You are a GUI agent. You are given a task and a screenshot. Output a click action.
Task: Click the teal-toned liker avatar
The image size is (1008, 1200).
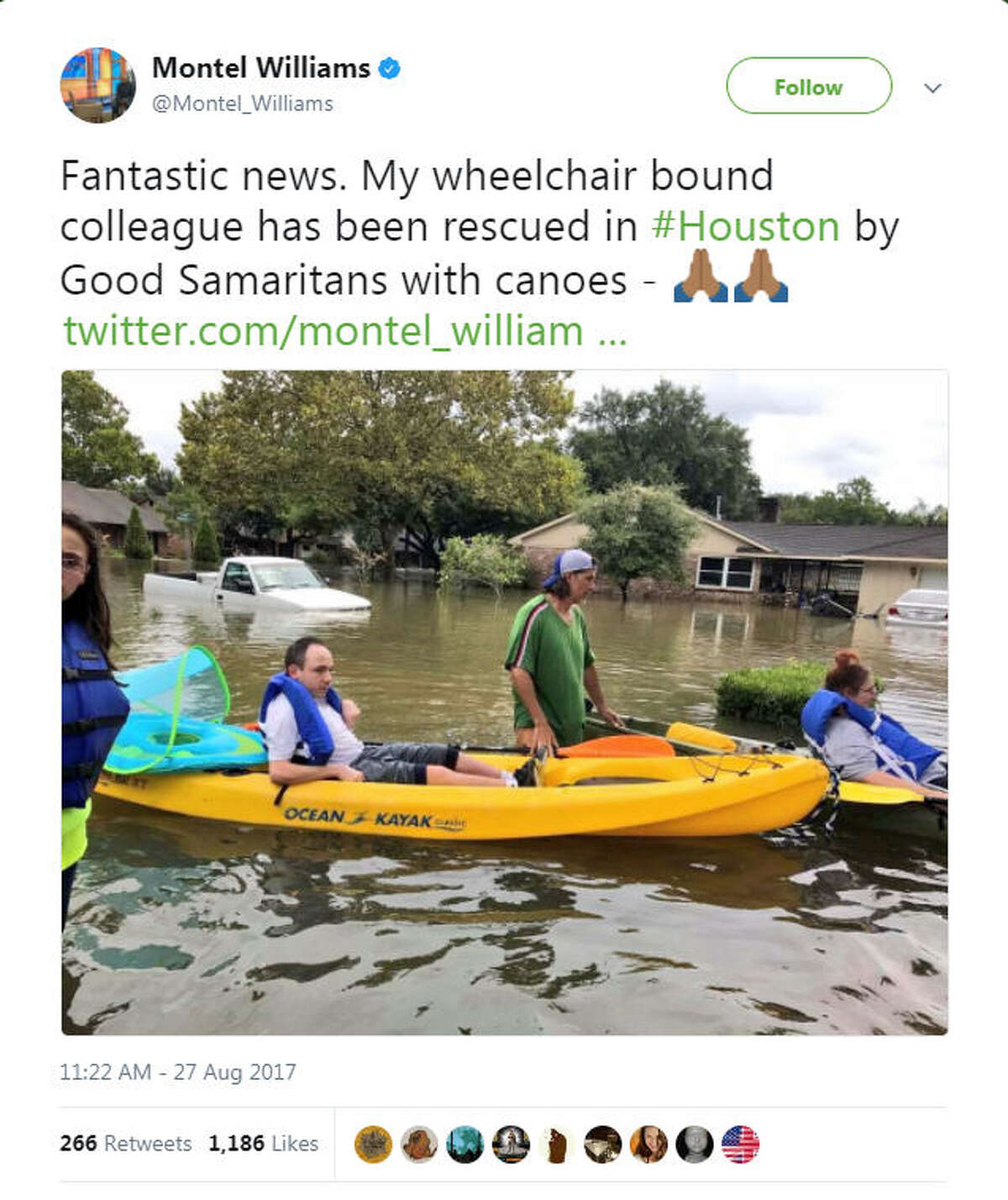coord(465,1144)
